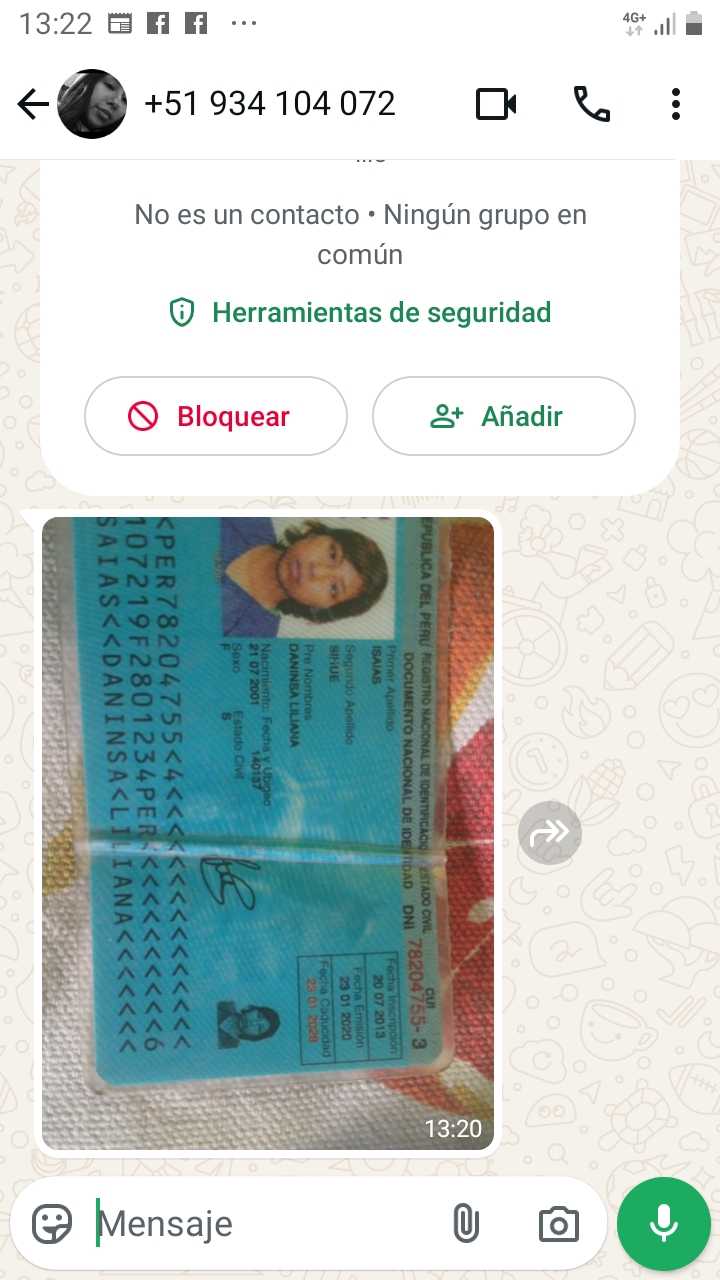Open the camera from the message bar
Viewport: 720px width, 1280px height.
pyautogui.click(x=558, y=1223)
